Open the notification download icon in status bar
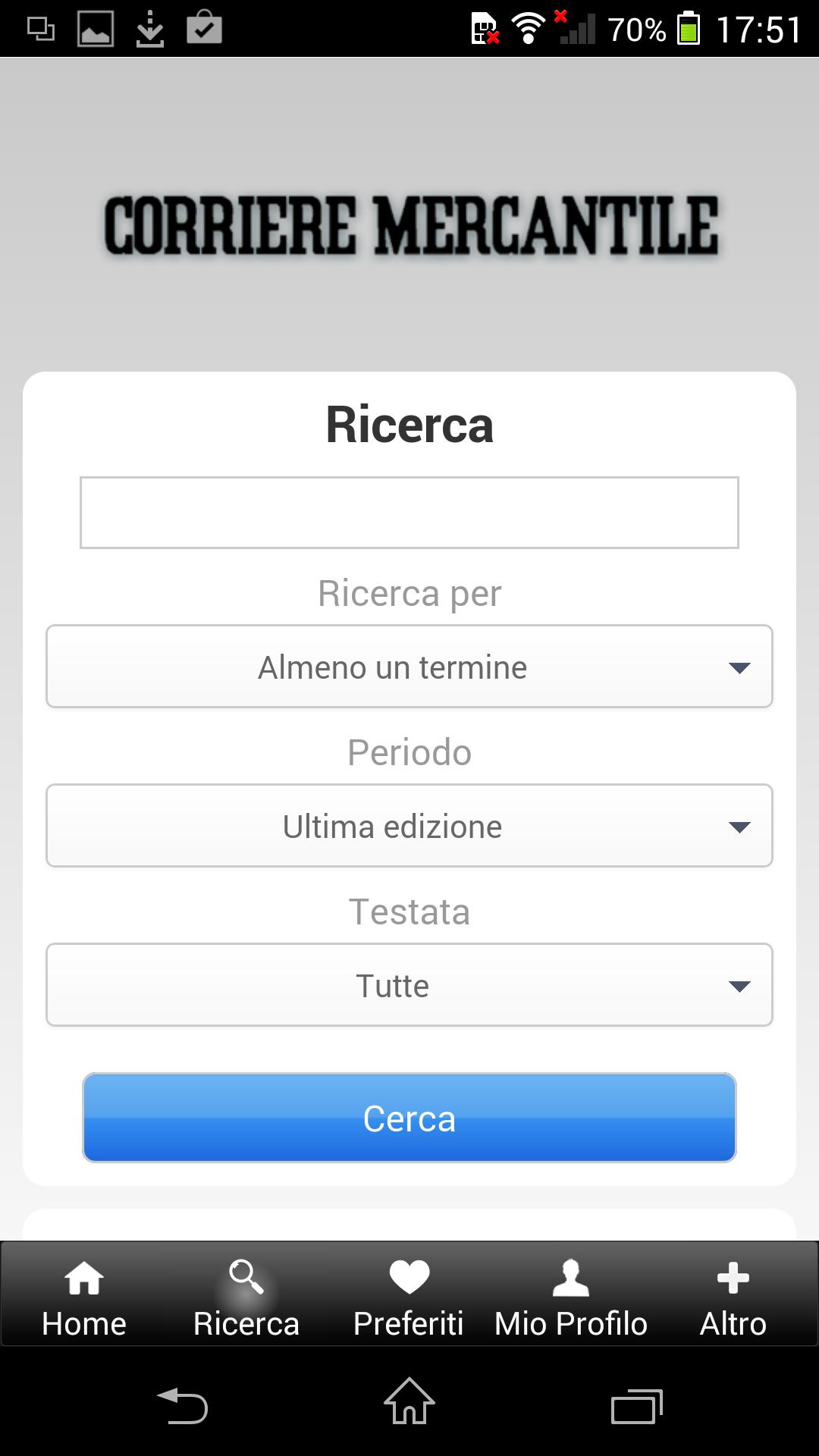The height and width of the screenshot is (1456, 819). click(149, 29)
